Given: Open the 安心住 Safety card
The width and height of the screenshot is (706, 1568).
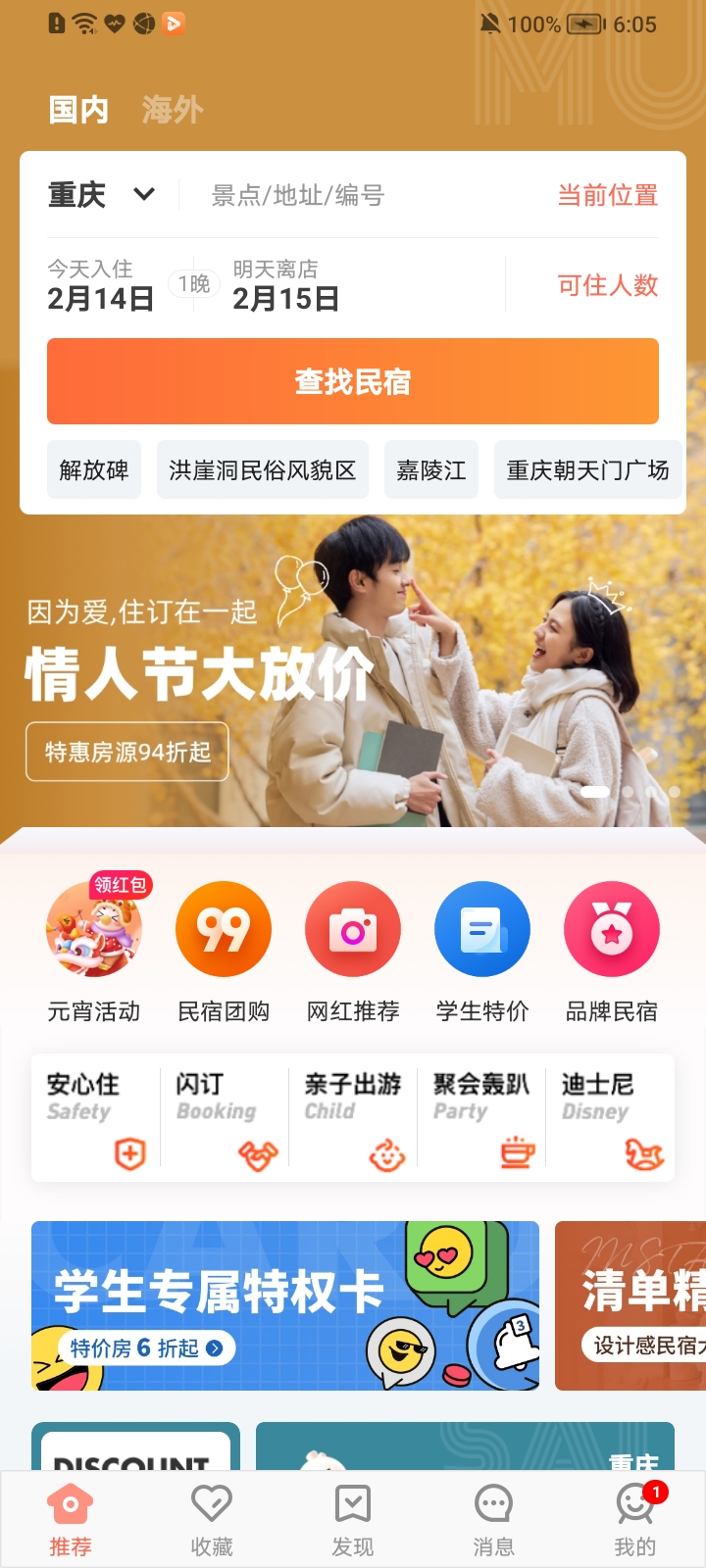Looking at the screenshot, I should [96, 1117].
